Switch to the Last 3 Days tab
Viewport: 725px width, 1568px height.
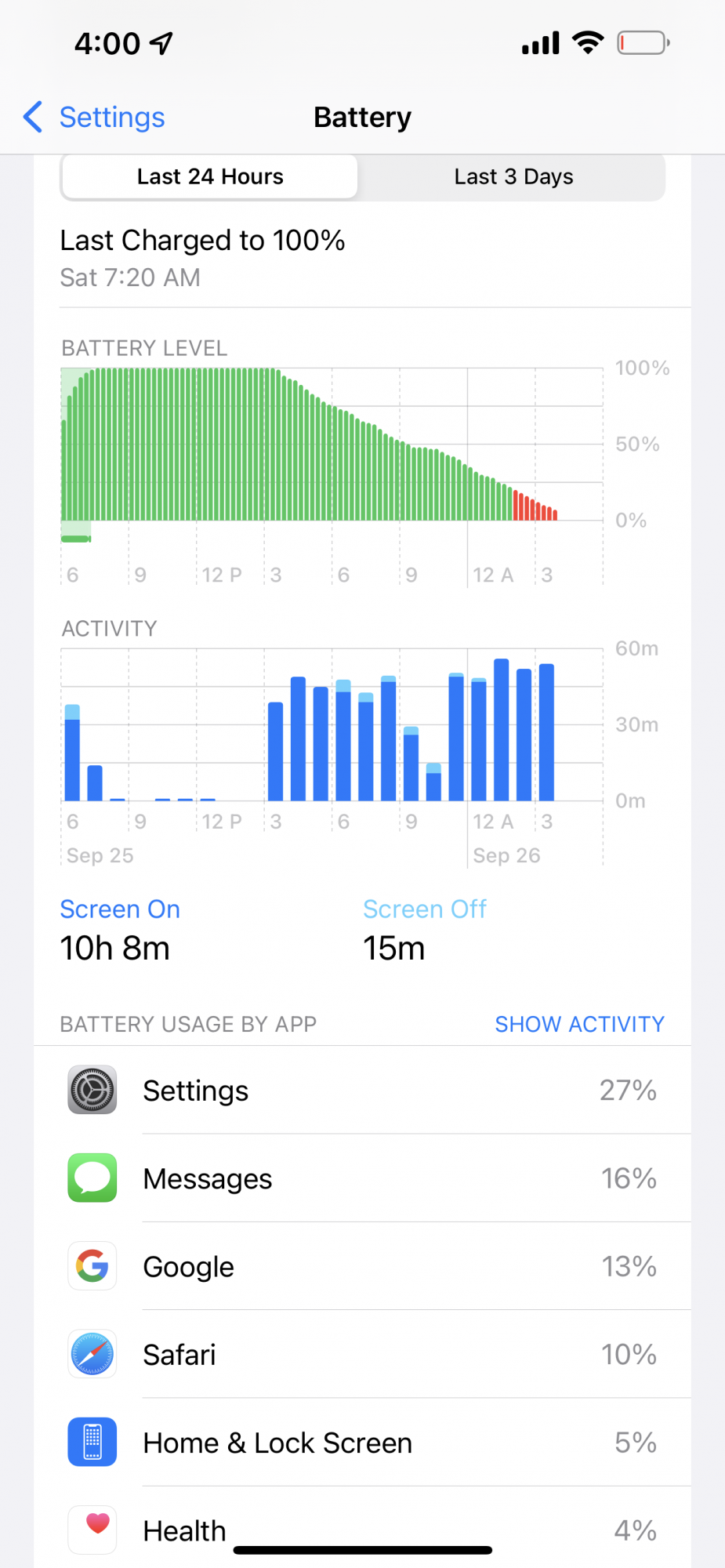513,176
